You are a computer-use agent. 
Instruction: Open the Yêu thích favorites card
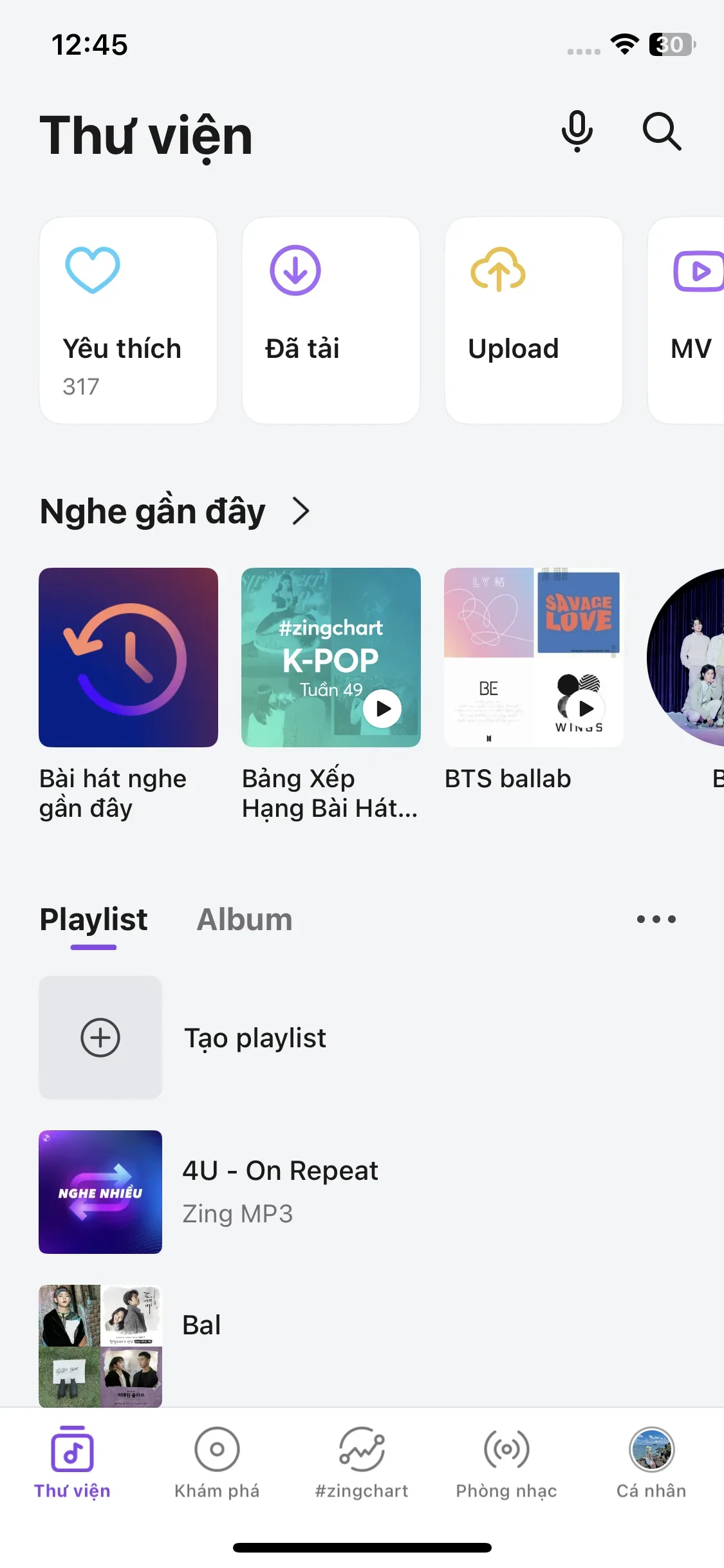pos(128,320)
